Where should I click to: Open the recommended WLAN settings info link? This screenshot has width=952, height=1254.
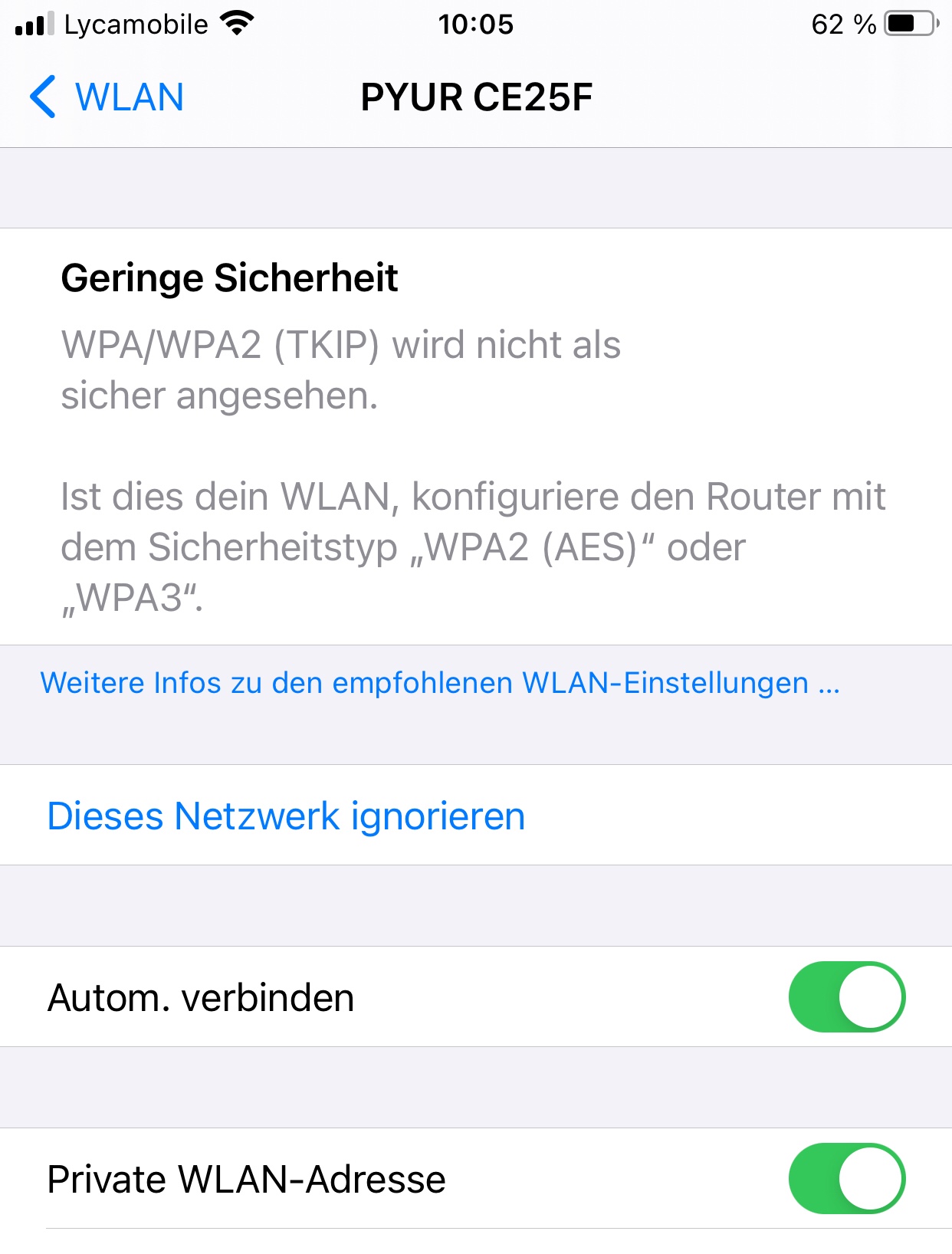coord(440,682)
